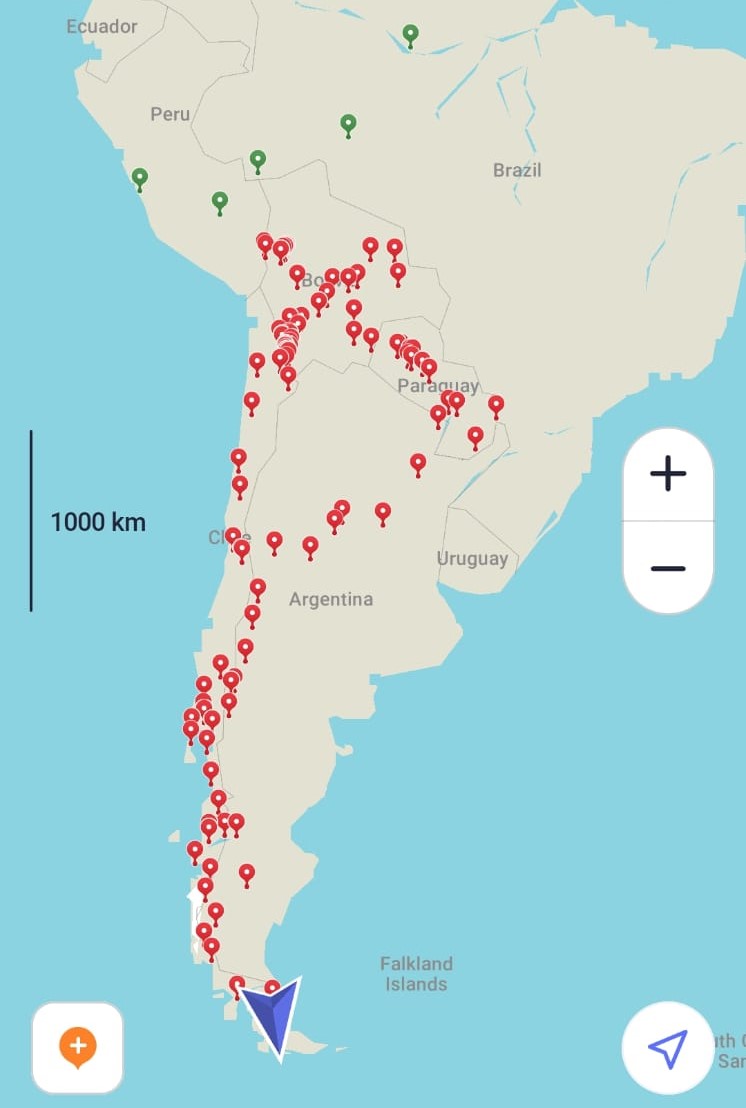This screenshot has height=1108, width=746.
Task: Zoom in on the map
Action: pos(667,474)
